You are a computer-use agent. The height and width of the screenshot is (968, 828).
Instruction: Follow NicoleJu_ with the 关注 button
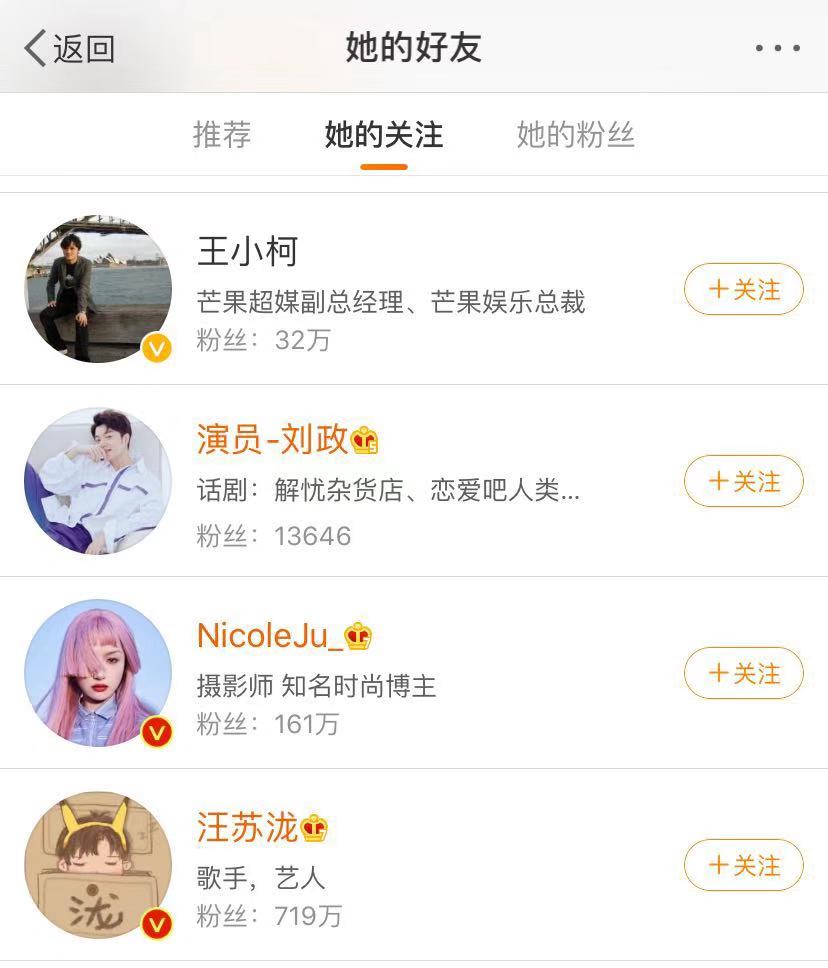click(x=743, y=674)
